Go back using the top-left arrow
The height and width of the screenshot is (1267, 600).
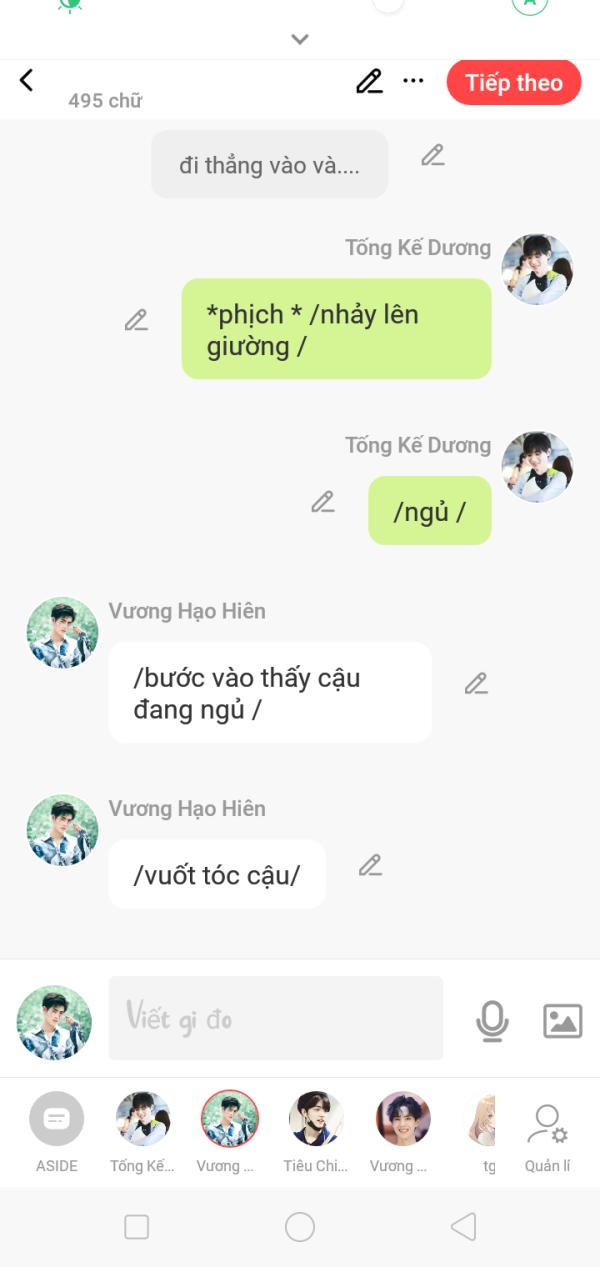[x=27, y=81]
